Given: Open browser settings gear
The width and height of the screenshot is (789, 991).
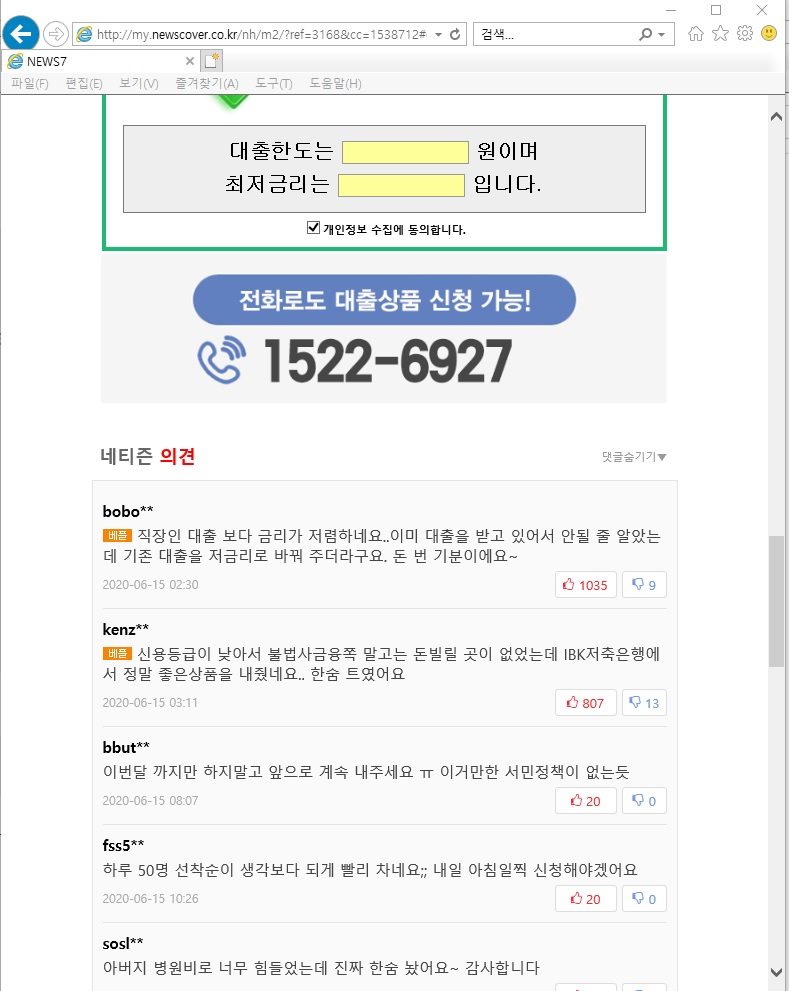Looking at the screenshot, I should [x=745, y=34].
